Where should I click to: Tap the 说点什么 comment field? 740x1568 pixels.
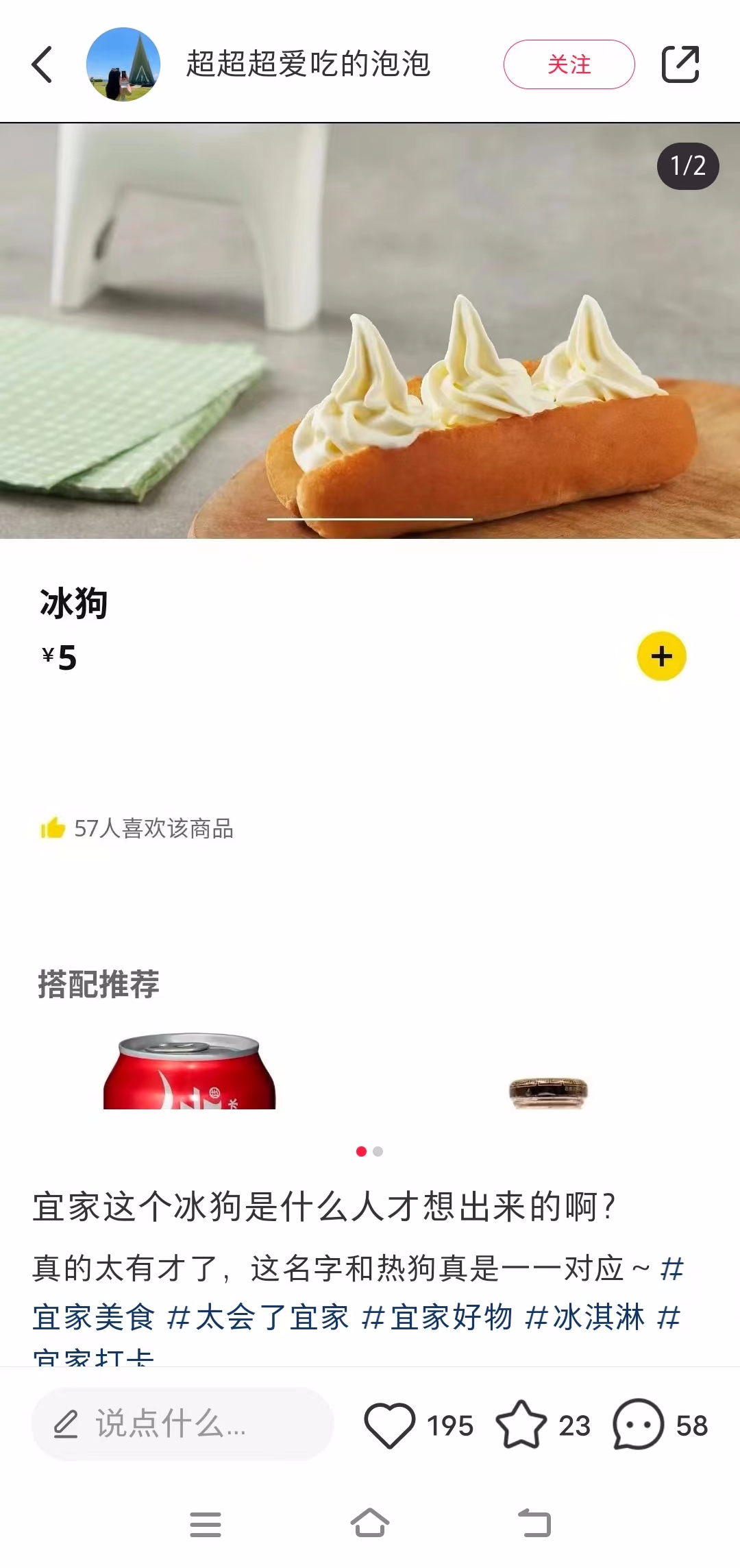182,1424
